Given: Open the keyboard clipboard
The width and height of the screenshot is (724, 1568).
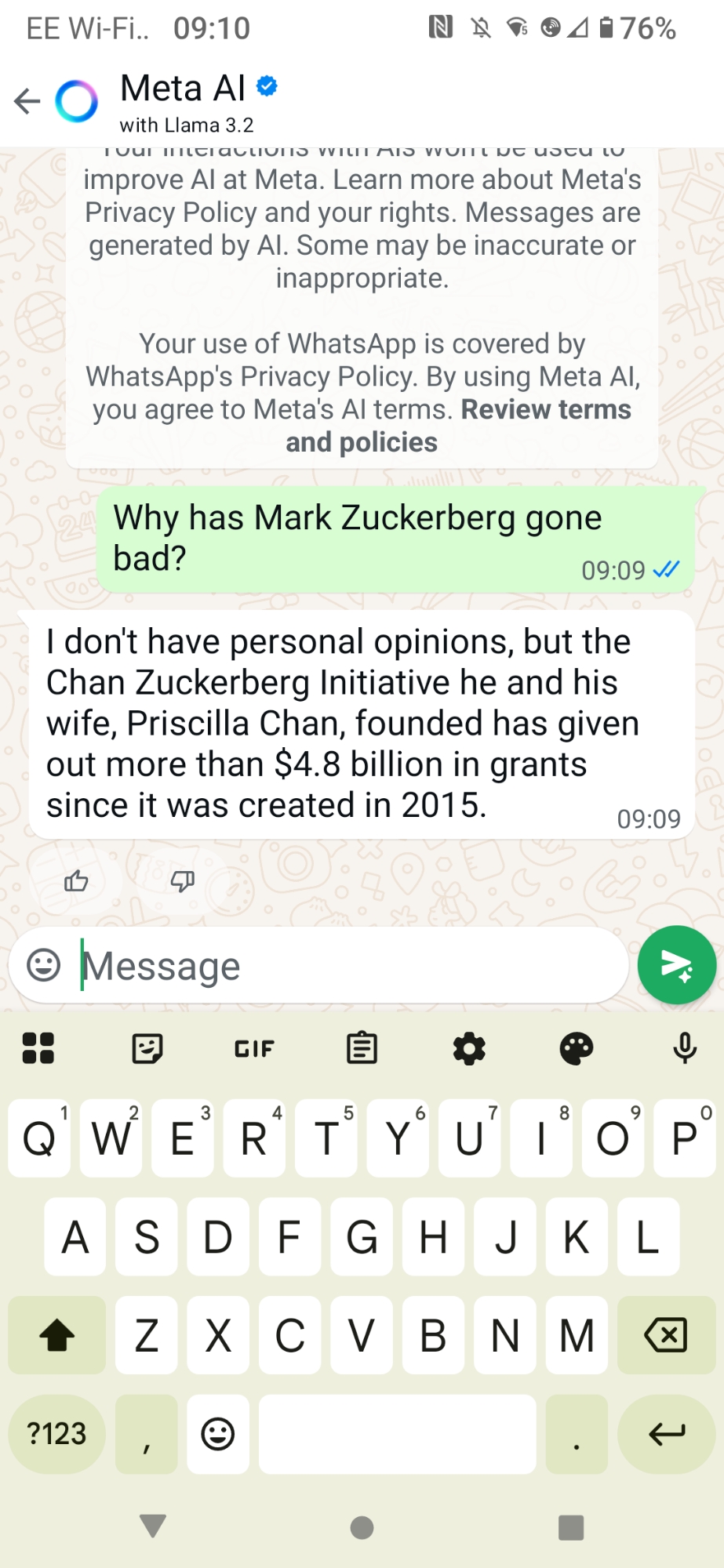Looking at the screenshot, I should [x=362, y=1048].
